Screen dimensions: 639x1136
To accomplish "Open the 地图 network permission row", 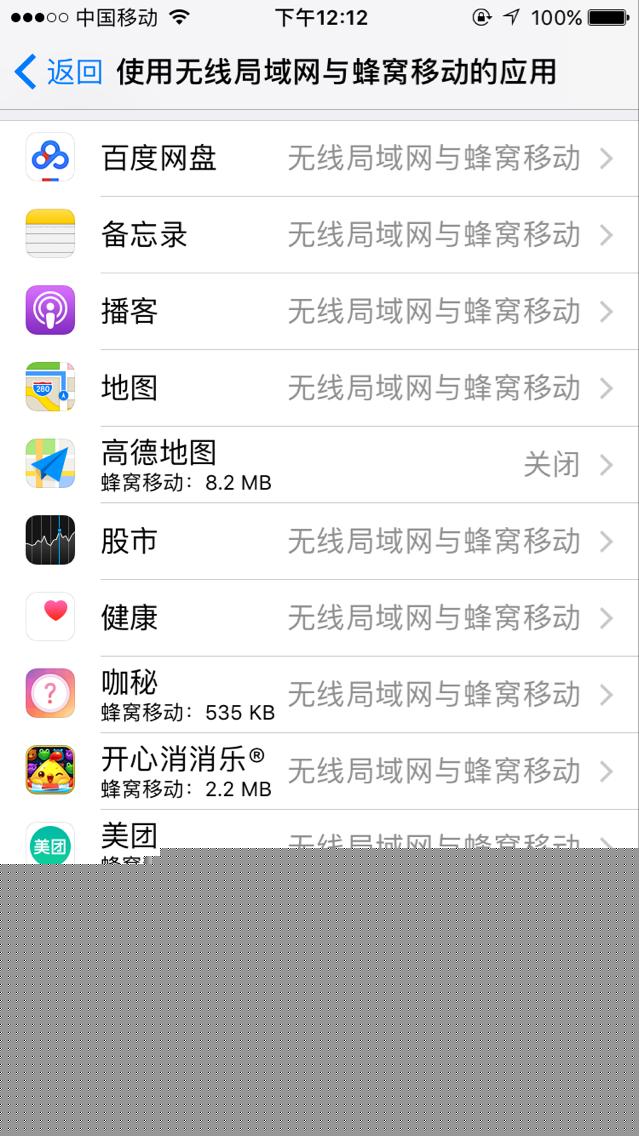I will tap(320, 388).
